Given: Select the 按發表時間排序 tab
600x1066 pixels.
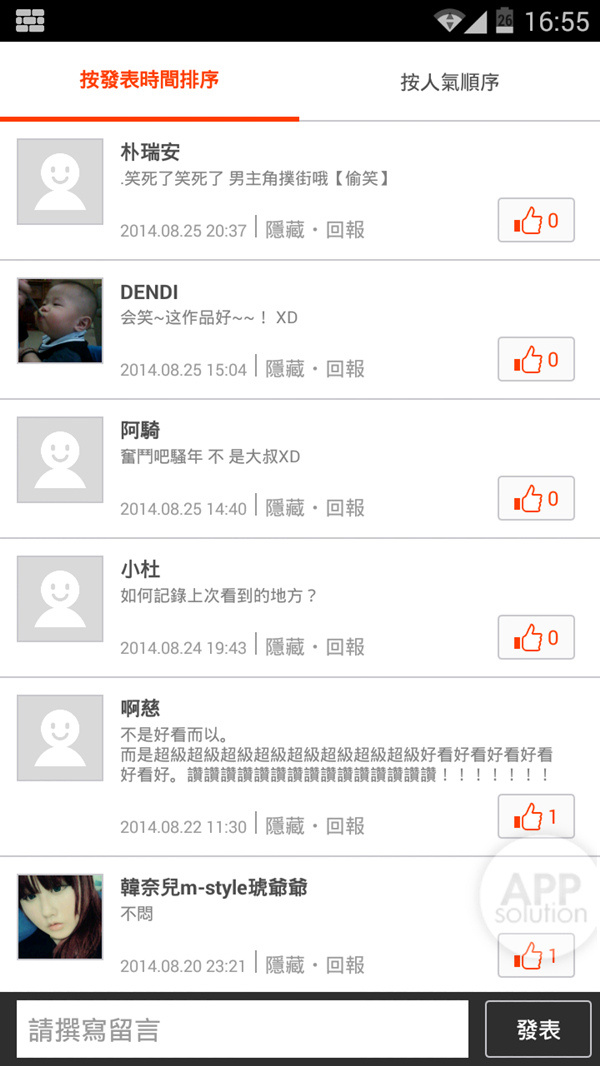Looking at the screenshot, I should pos(149,80).
